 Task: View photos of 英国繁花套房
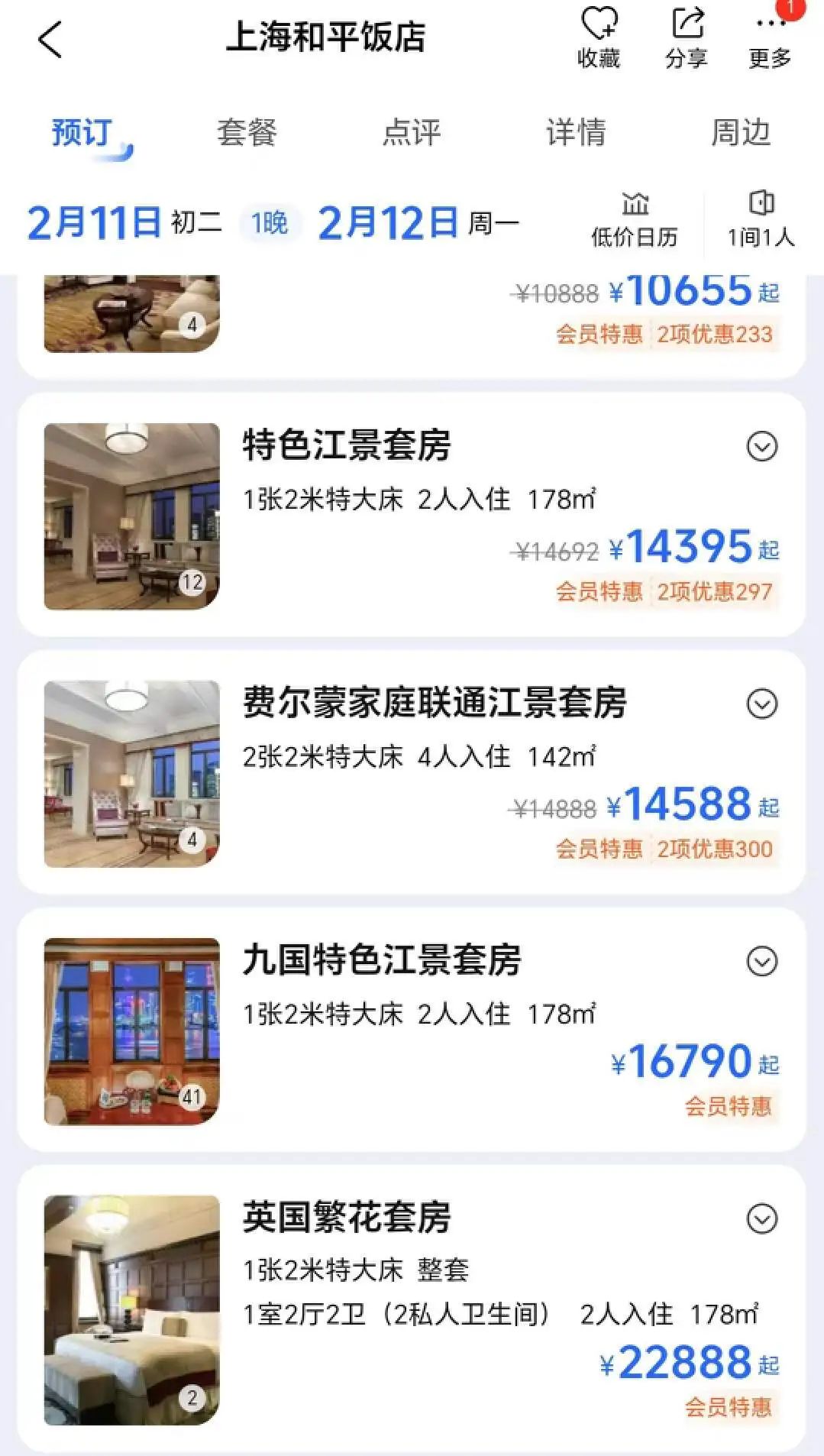coord(131,1309)
